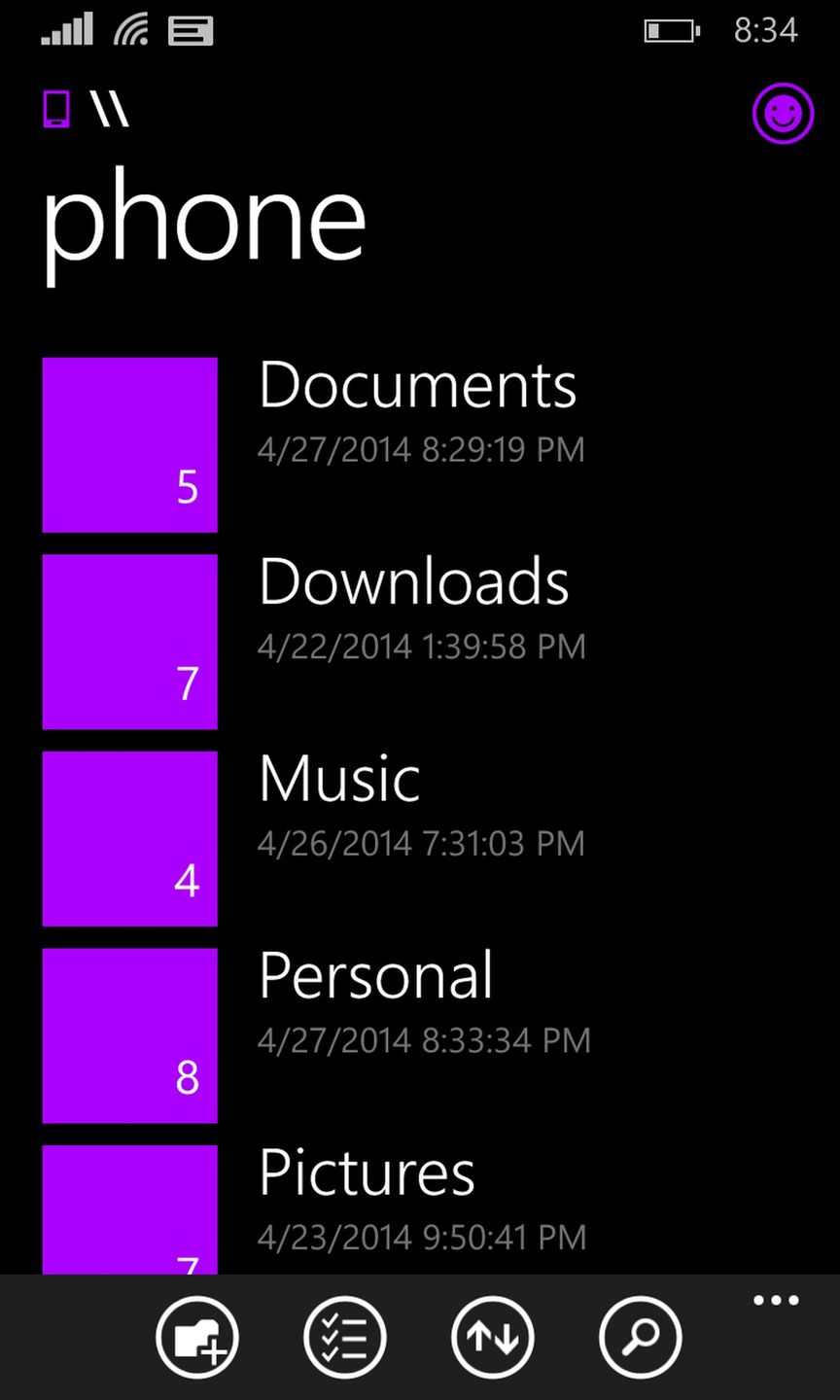Tap the phone heading title
Image resolution: width=840 pixels, height=1400 pixels.
[x=204, y=219]
